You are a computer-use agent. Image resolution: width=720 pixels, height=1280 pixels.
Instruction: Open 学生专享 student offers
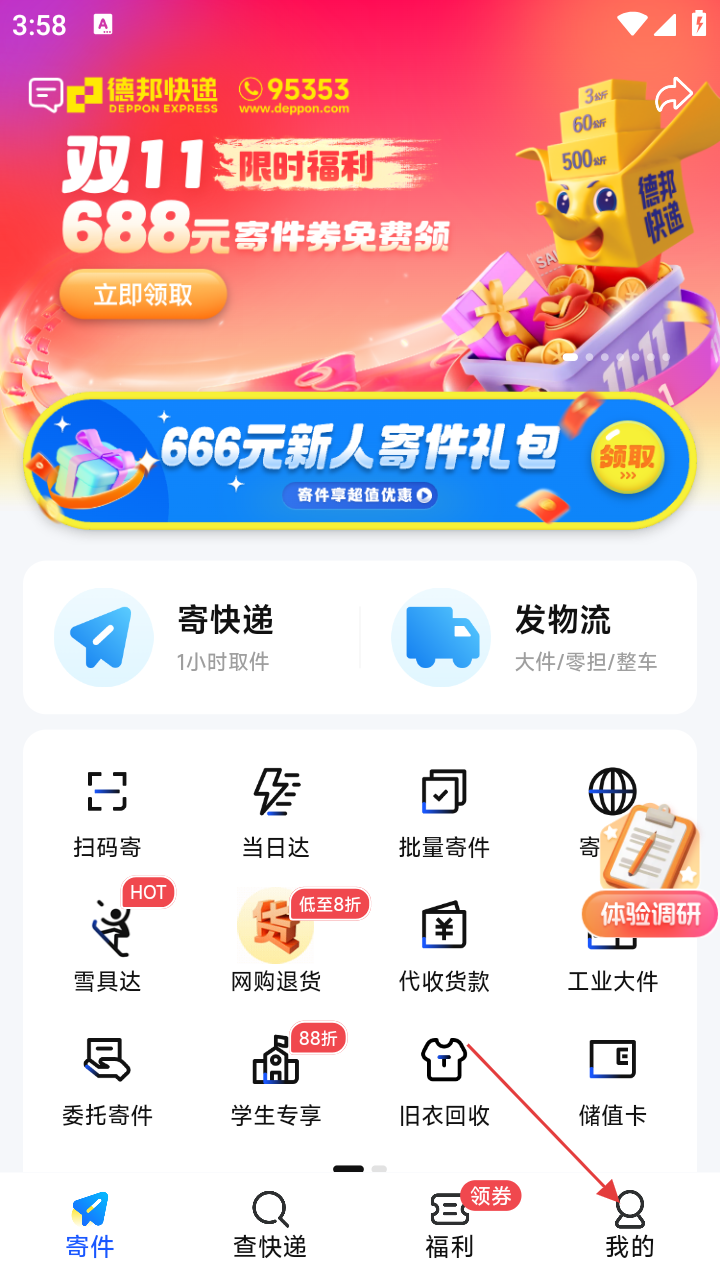(276, 1080)
